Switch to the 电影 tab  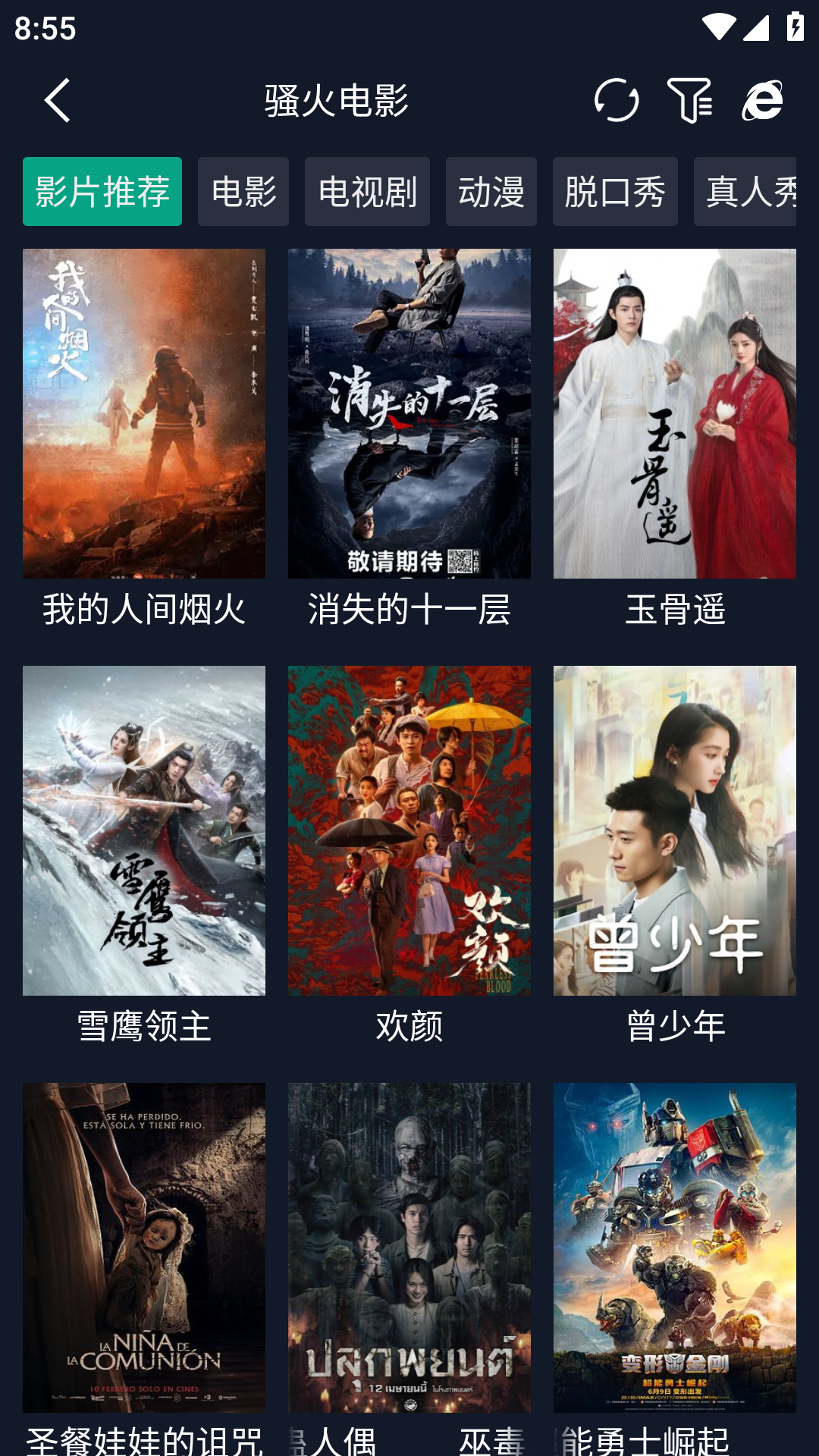click(x=243, y=191)
